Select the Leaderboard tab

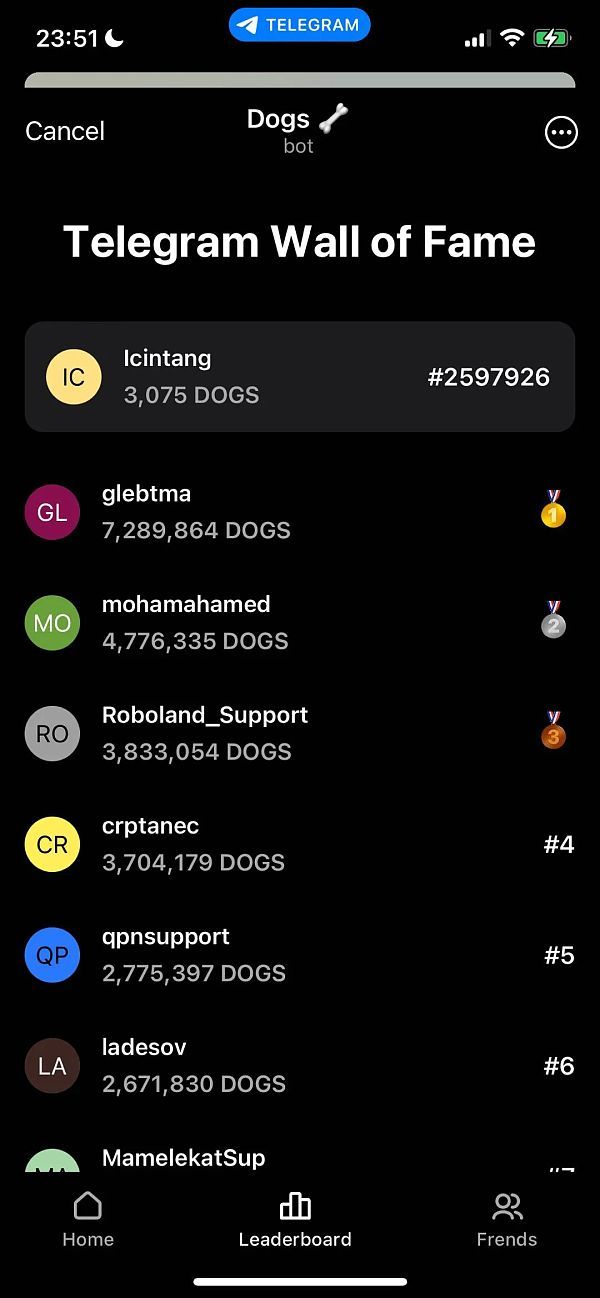click(x=295, y=1219)
